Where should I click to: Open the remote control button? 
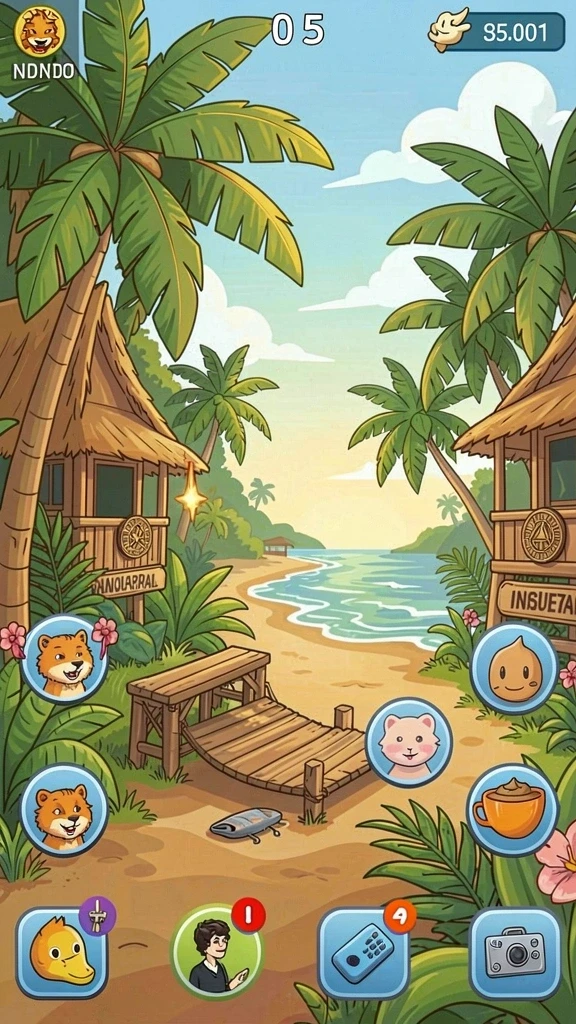coord(364,952)
